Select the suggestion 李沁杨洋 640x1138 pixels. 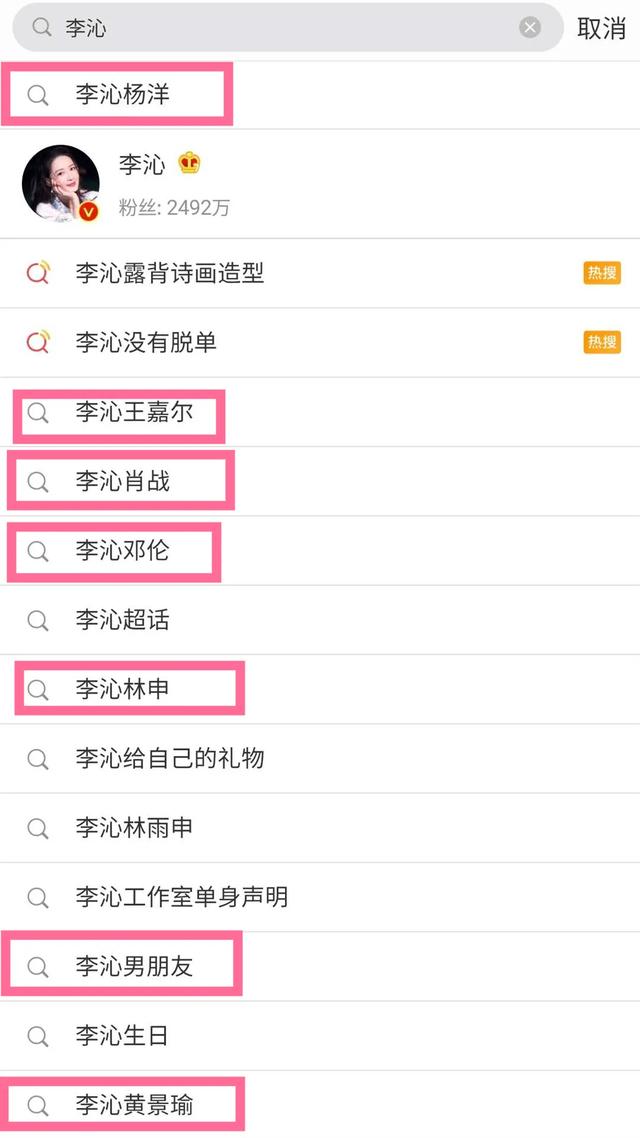click(320, 95)
